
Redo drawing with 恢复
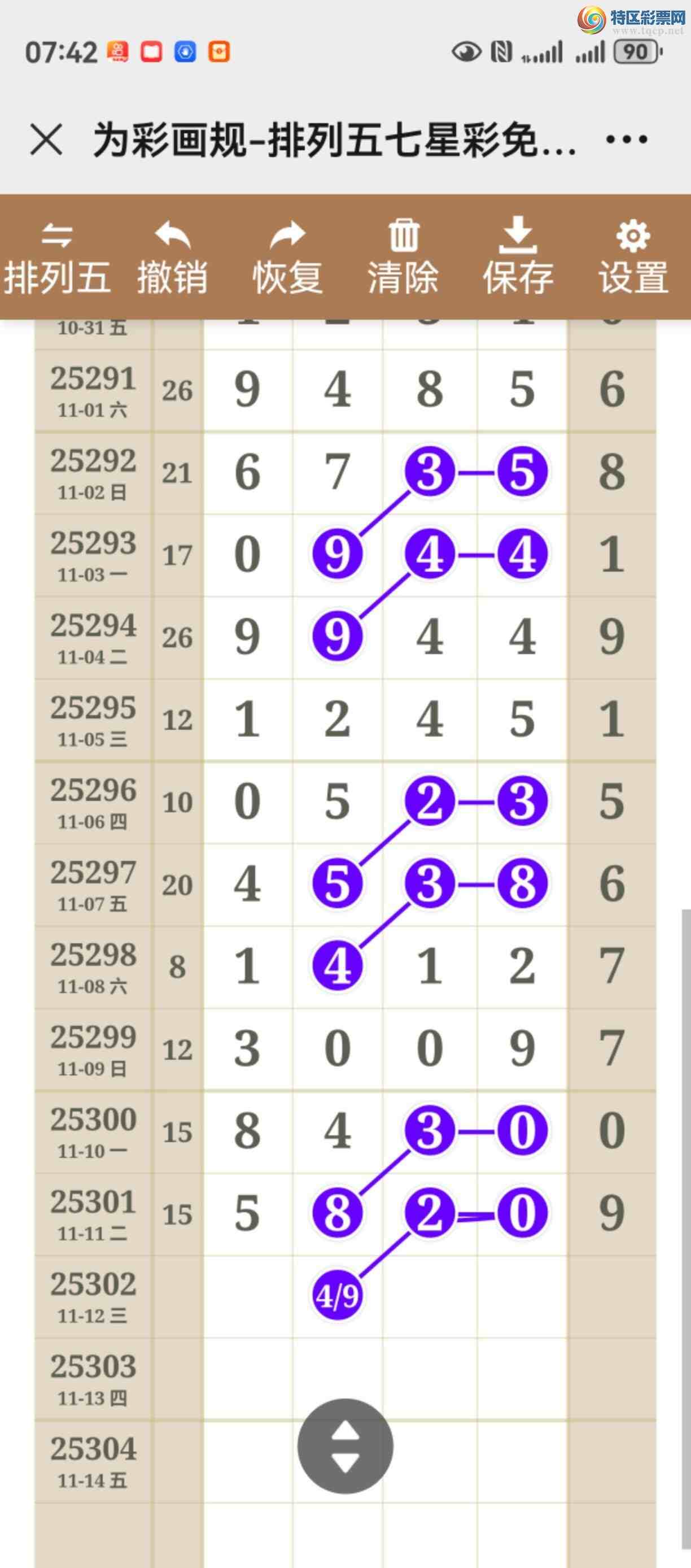tap(288, 258)
